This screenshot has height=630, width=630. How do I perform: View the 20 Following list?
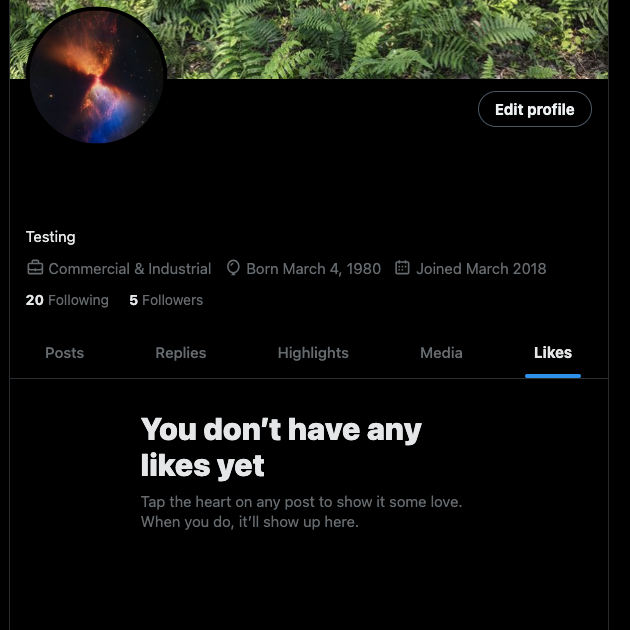click(x=67, y=300)
